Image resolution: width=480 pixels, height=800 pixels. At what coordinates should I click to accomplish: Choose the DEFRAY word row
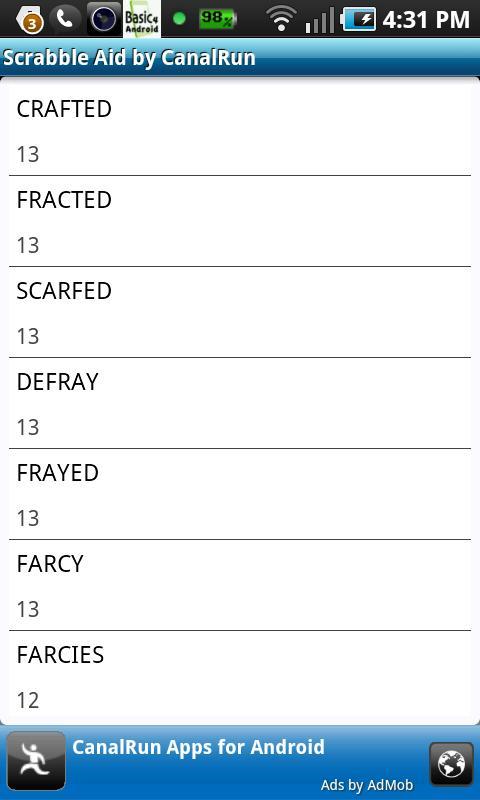(240, 403)
